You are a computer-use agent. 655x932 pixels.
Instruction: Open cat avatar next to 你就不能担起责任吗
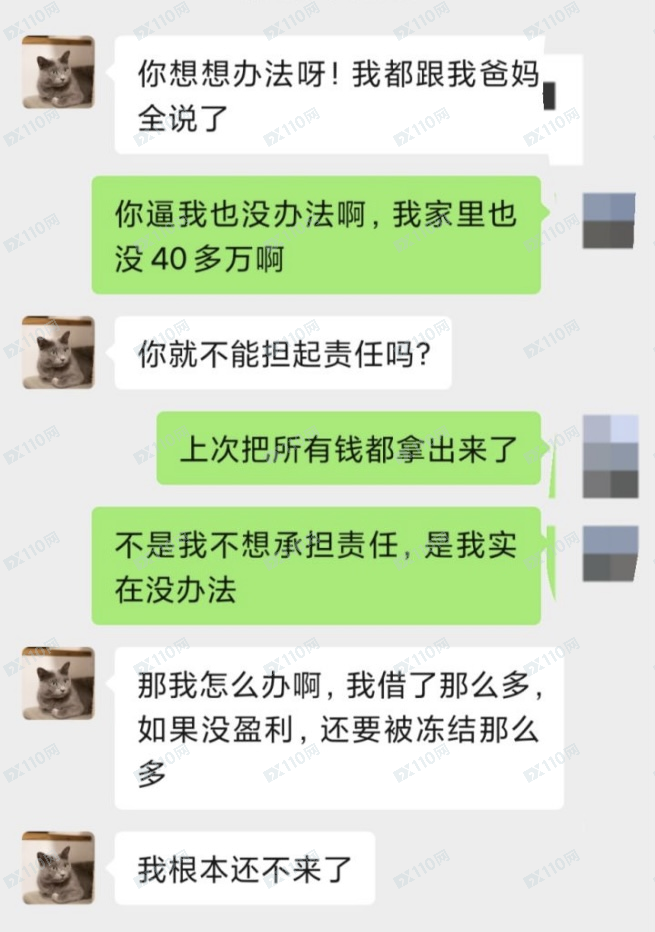[58, 352]
